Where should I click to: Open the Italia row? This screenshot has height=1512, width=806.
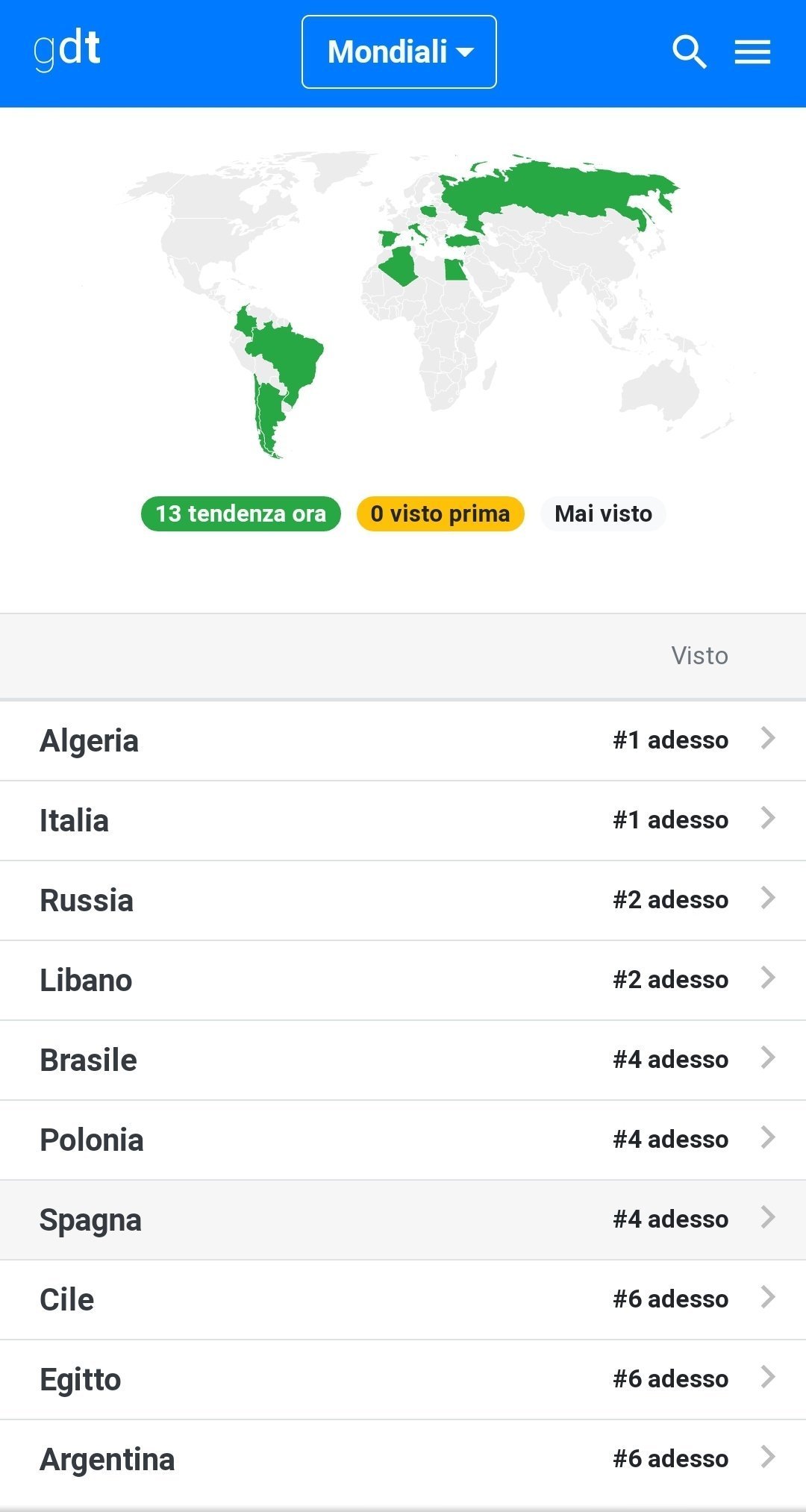pyautogui.click(x=403, y=821)
